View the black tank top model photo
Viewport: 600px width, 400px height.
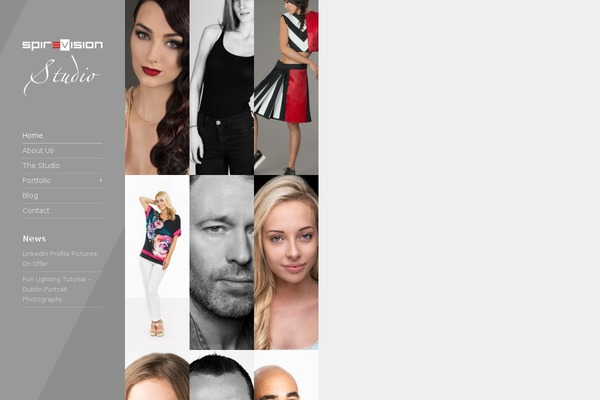[221, 87]
